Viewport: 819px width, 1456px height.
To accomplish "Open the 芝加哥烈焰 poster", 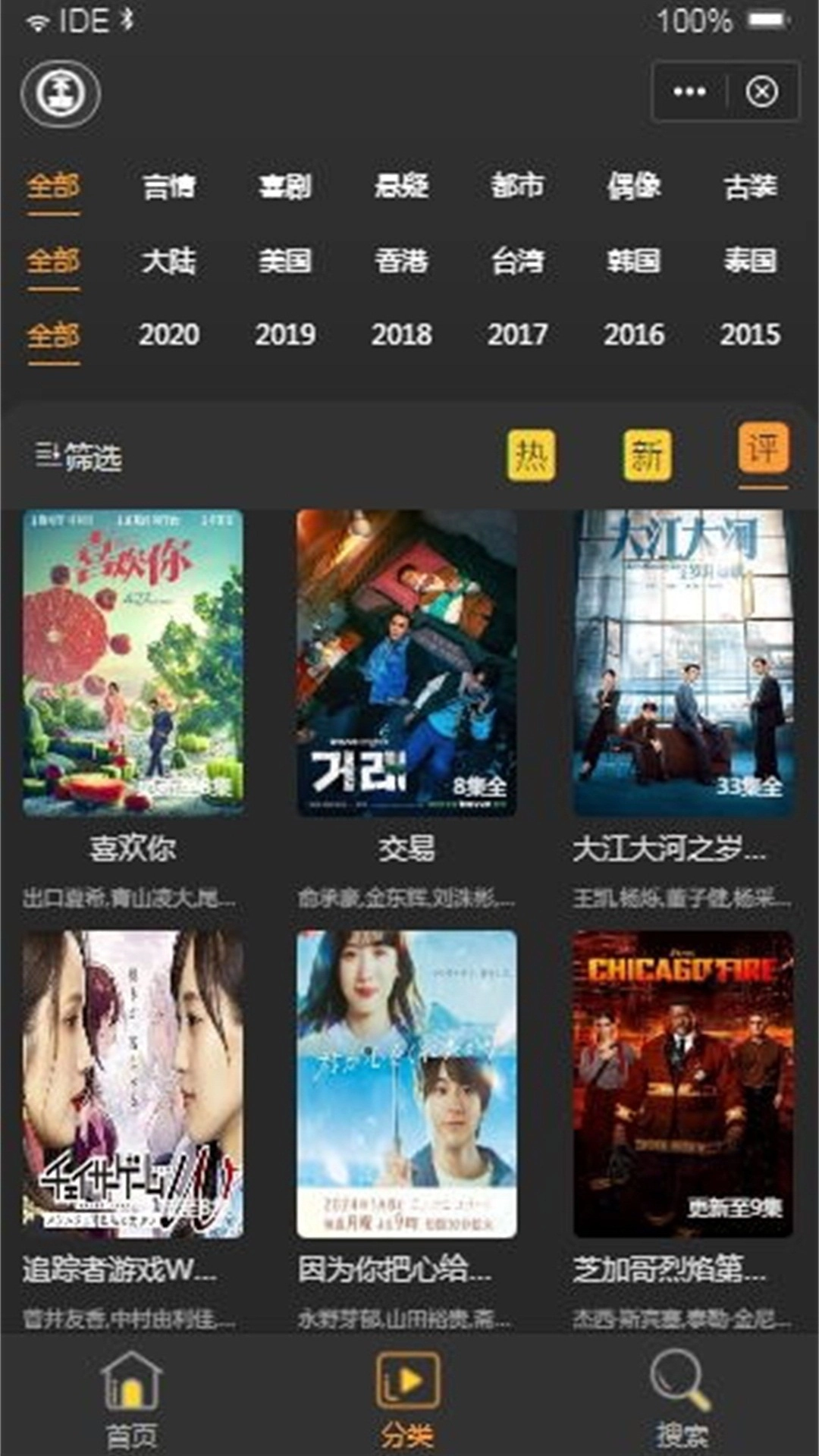I will [x=682, y=1084].
